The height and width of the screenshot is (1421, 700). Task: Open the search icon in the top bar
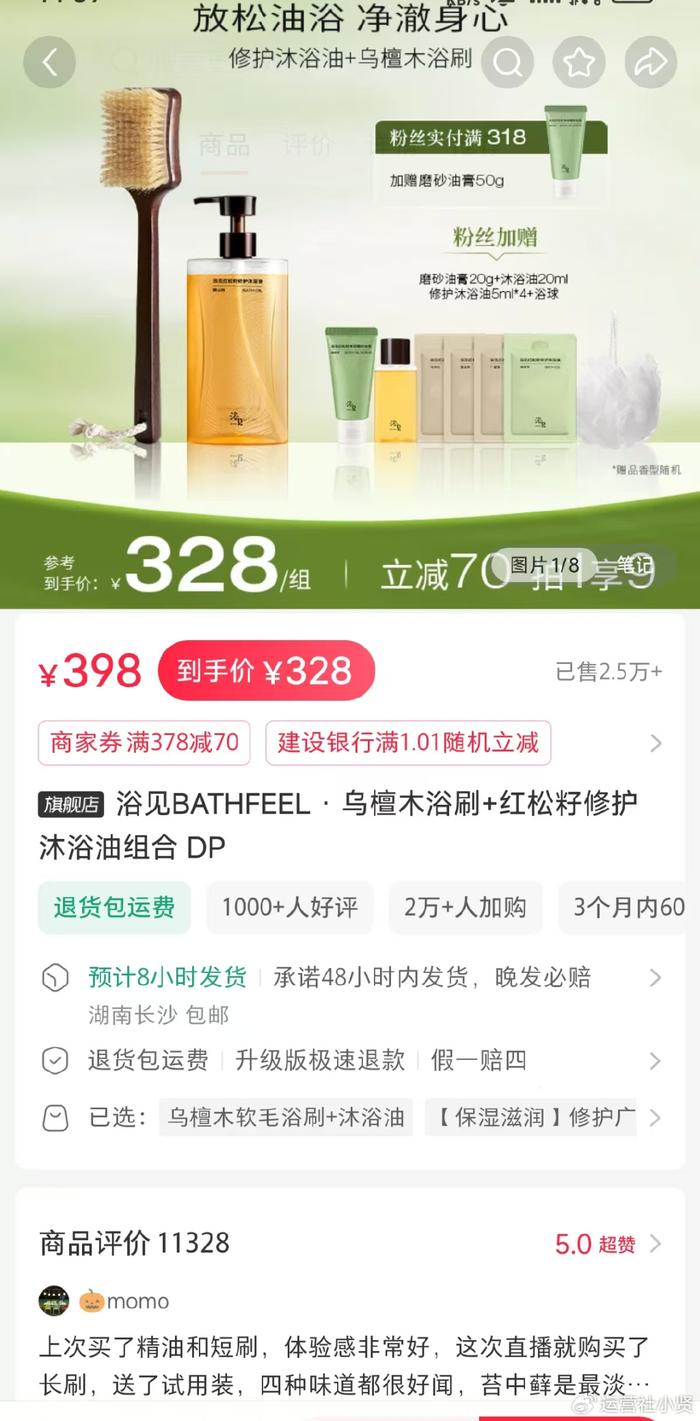(507, 62)
